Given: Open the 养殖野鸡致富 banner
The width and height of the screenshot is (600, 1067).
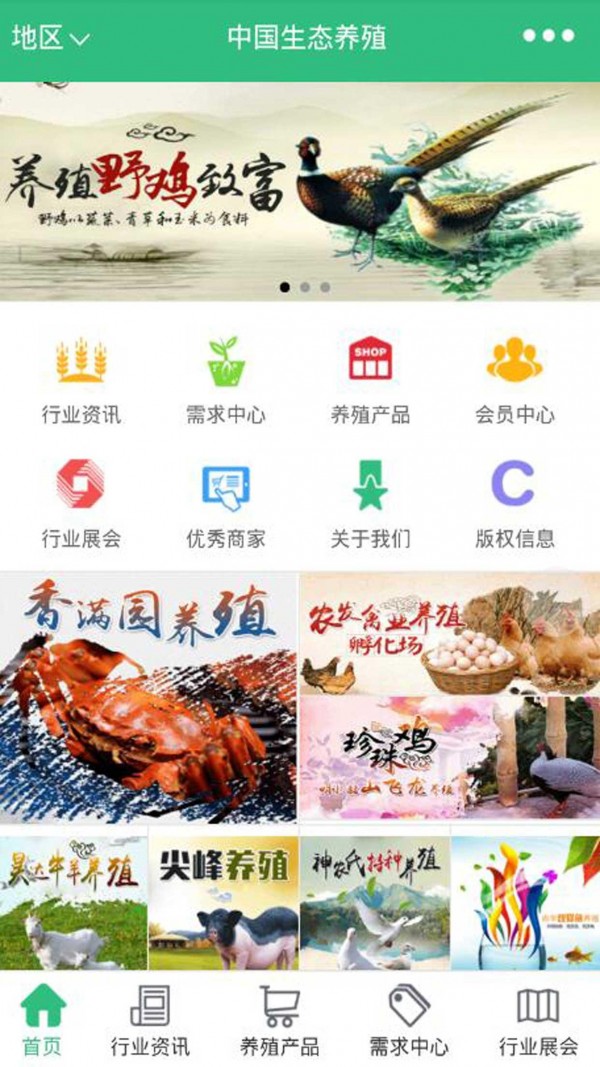Looking at the screenshot, I should click(x=300, y=190).
